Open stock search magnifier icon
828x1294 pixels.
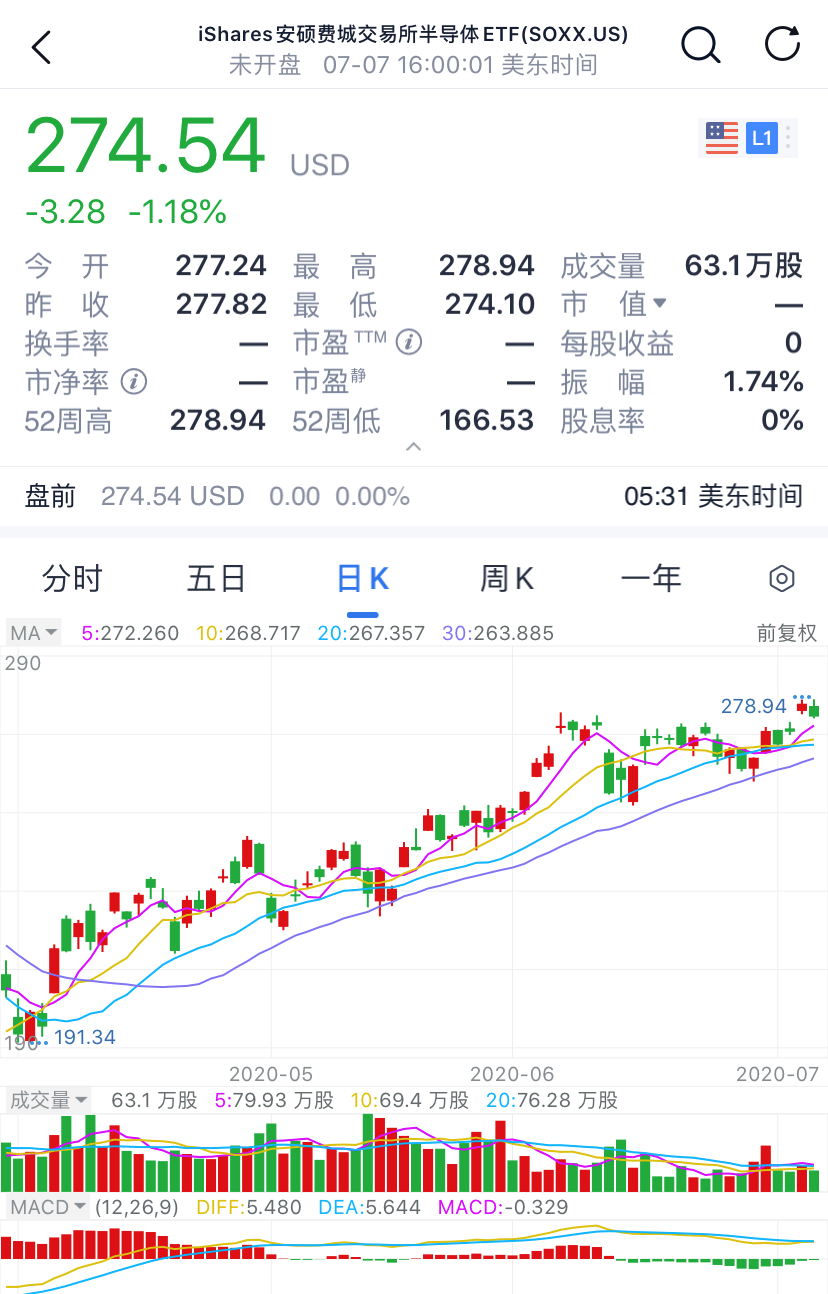(x=700, y=45)
